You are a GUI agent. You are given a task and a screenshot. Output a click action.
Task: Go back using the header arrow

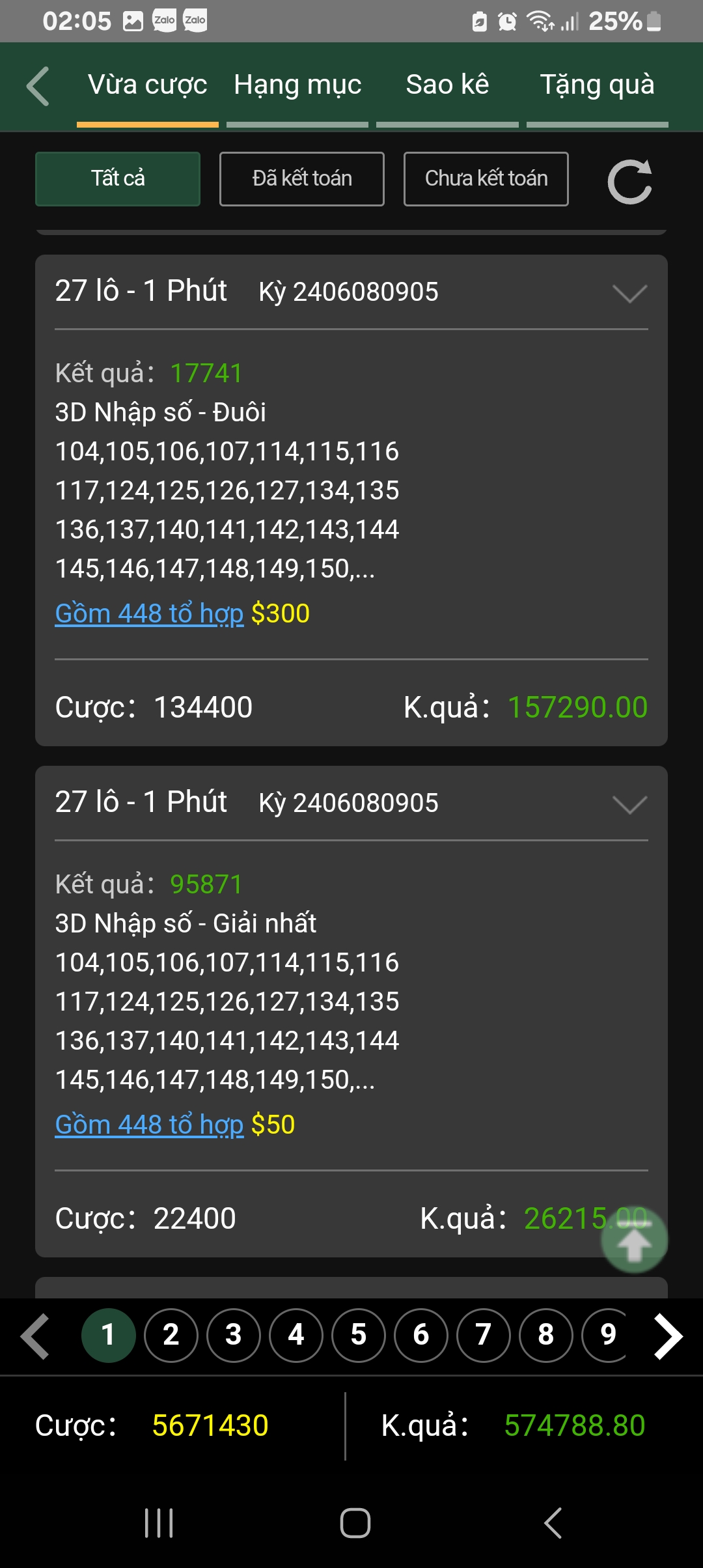(x=38, y=86)
